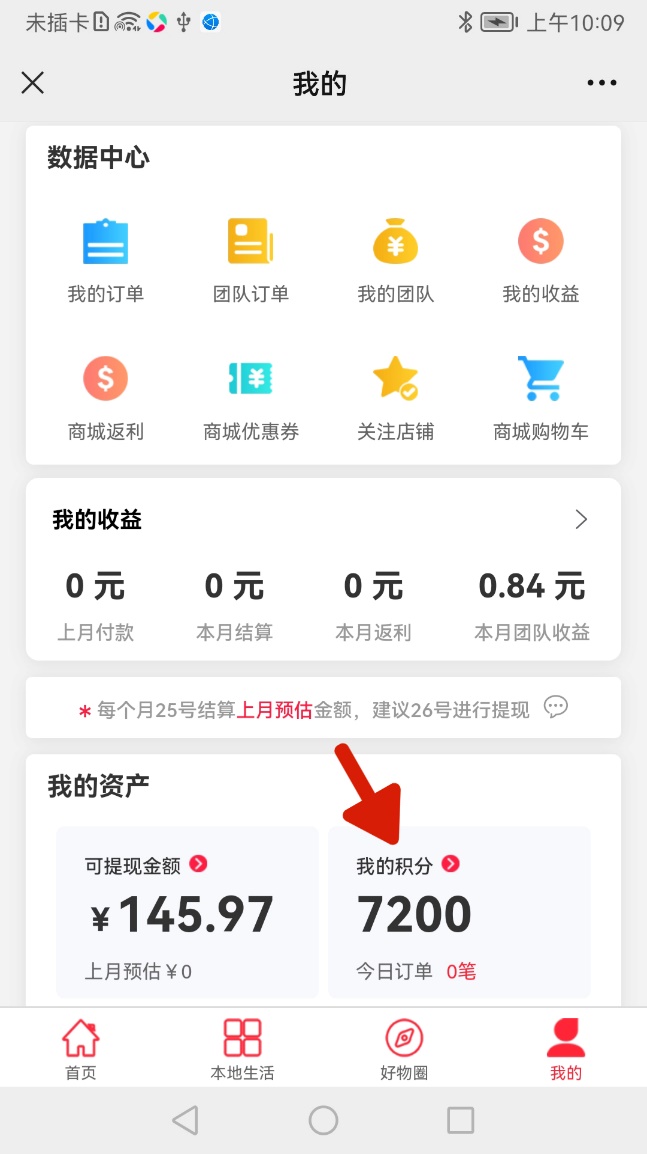The image size is (647, 1154).
Task: Expand 我的收益 card via chevron arrow
Action: pos(581,520)
